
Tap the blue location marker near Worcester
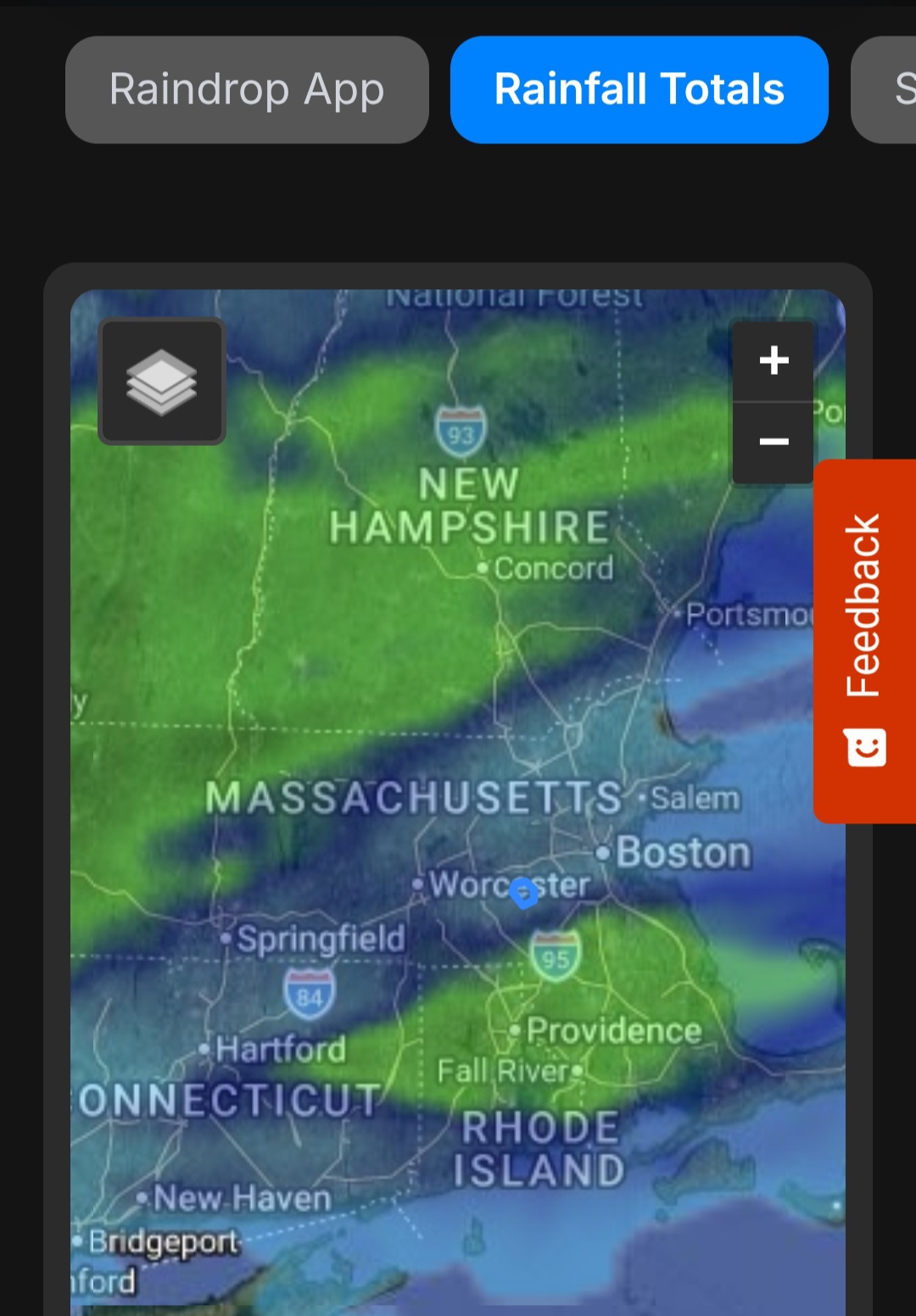pyautogui.click(x=523, y=892)
